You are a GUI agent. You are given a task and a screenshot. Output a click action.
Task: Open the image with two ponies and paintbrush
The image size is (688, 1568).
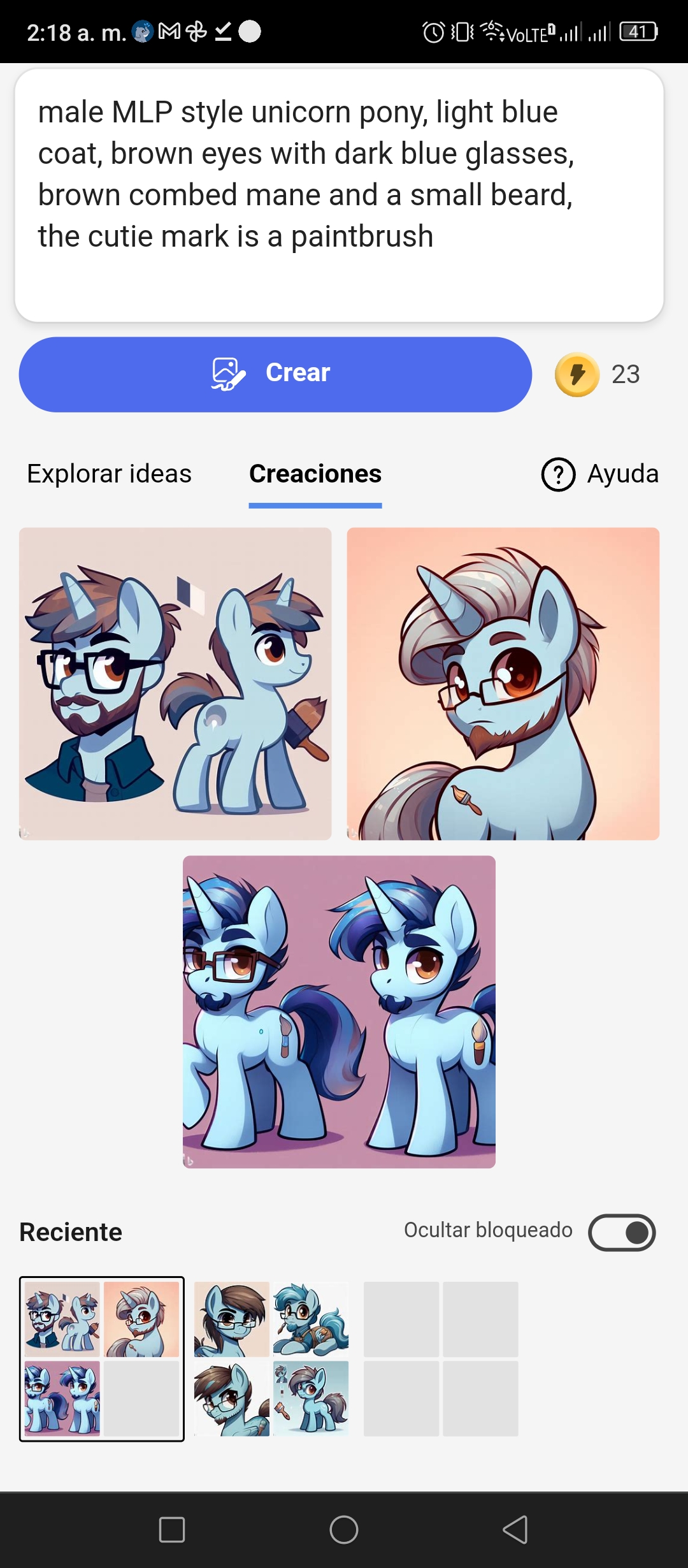click(x=175, y=683)
